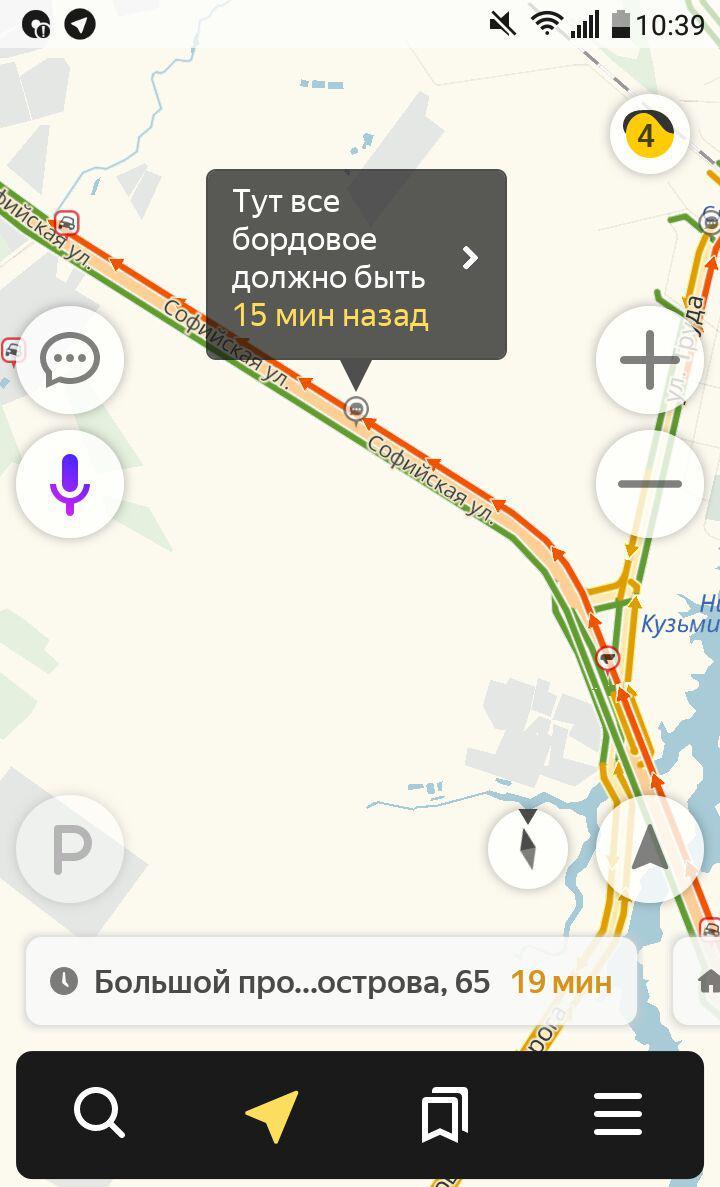Image resolution: width=720 pixels, height=1187 pixels.
Task: Open the road comment 'Тут все бордовое должно быть'
Action: point(356,264)
